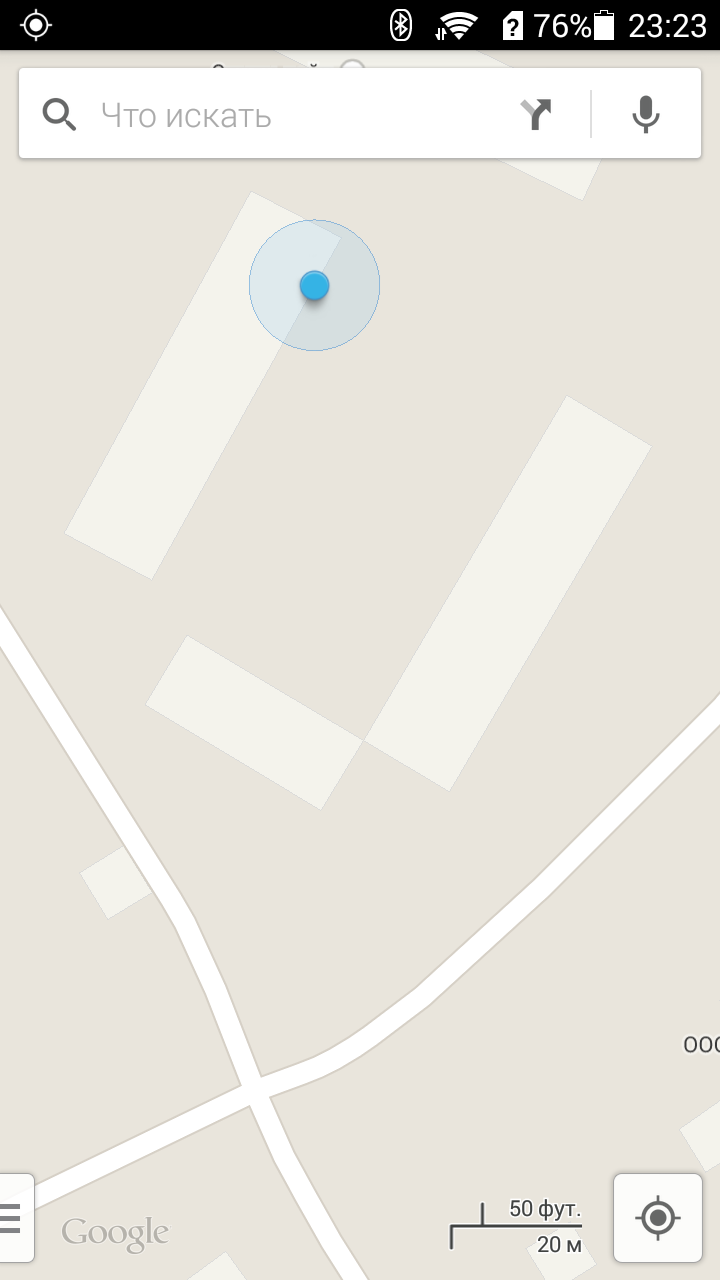
Task: Open the side drawer menu button
Action: pos(13,1218)
